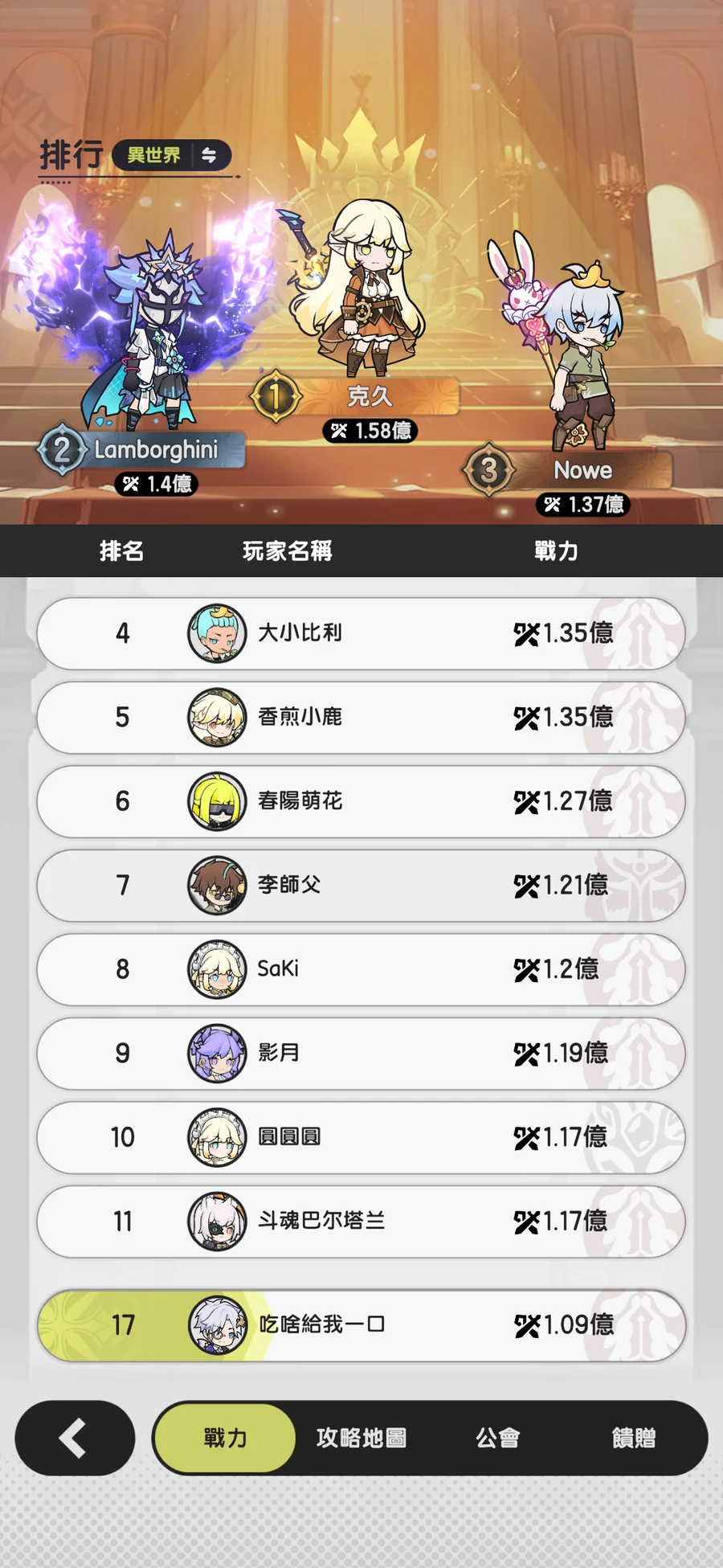Open my own rank row 吃啥給我一口
This screenshot has width=723, height=1568.
[361, 1324]
